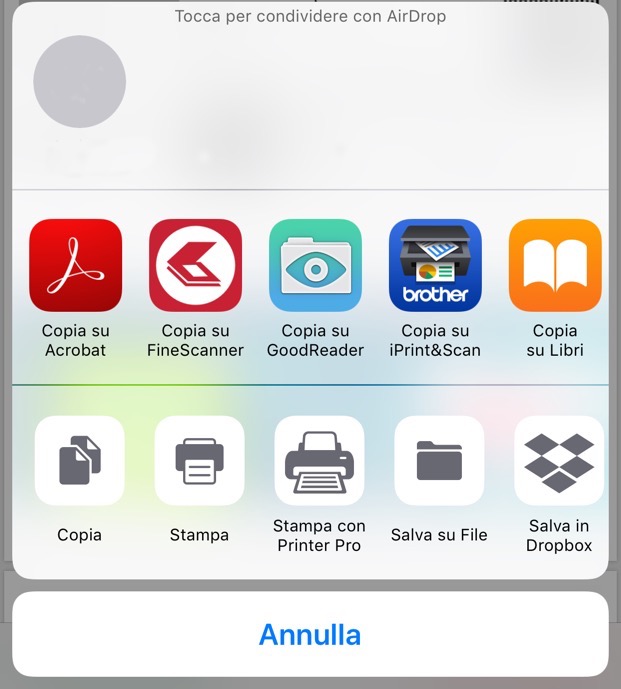Dismiss the share sheet with Annulla

pyautogui.click(x=310, y=634)
